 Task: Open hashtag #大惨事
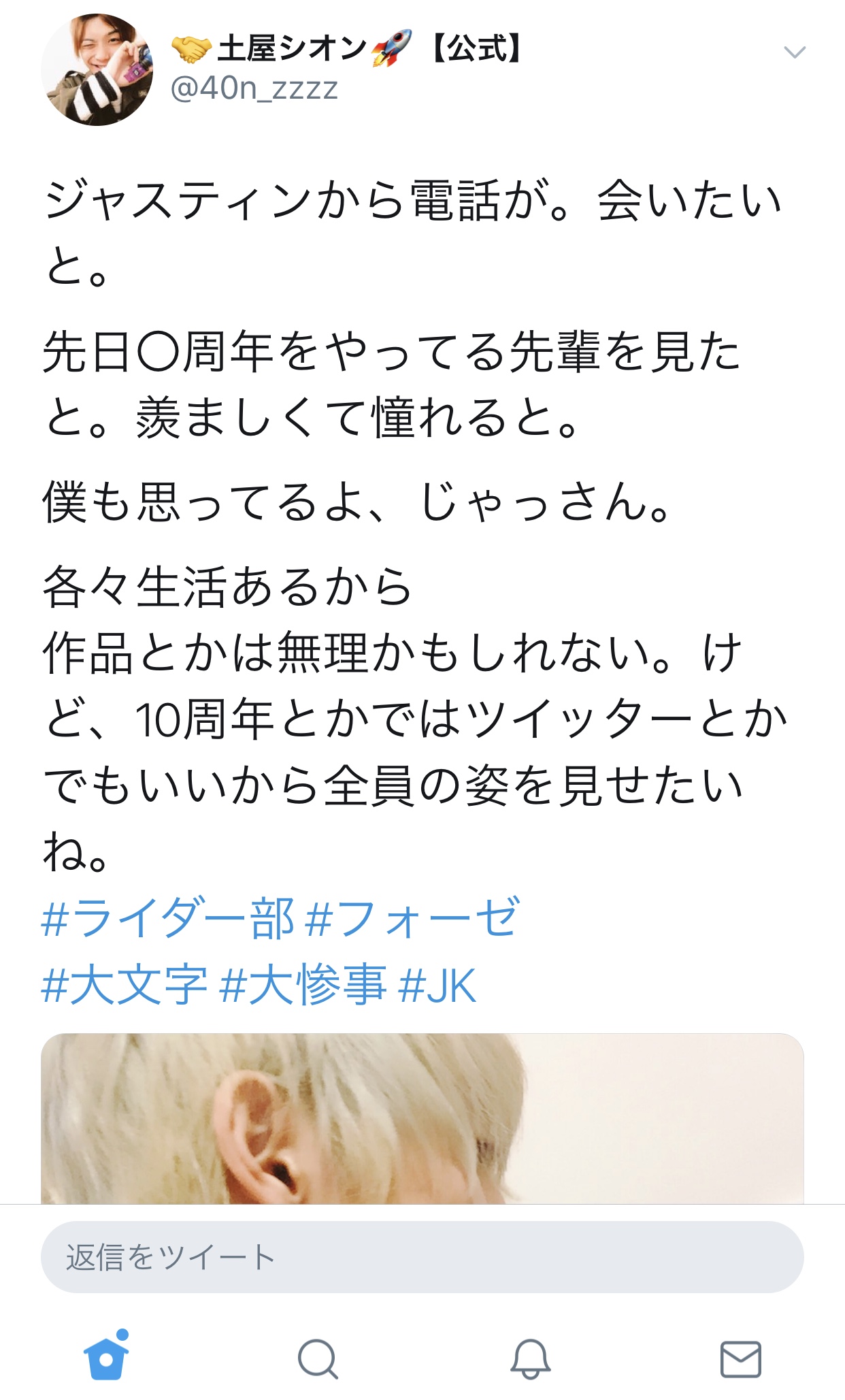pyautogui.click(x=303, y=985)
